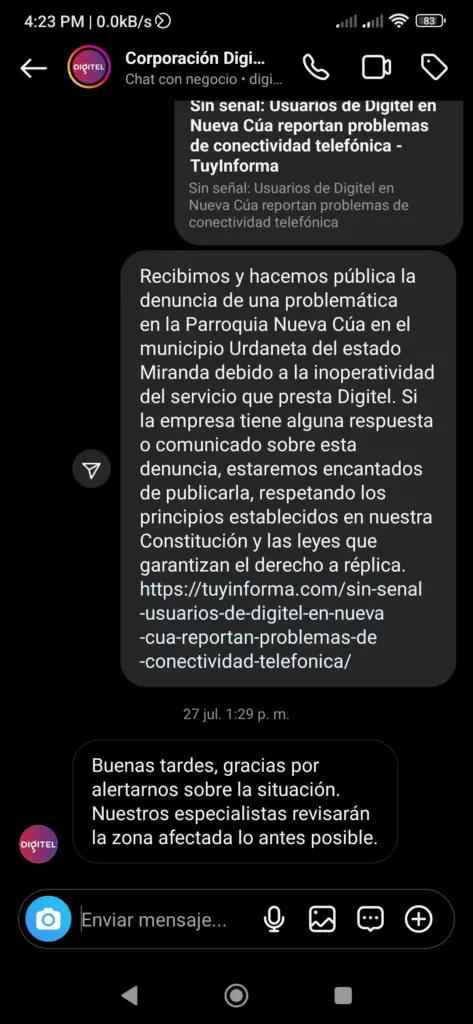Open the label tag icon
The image size is (473, 1024).
coord(434,67)
